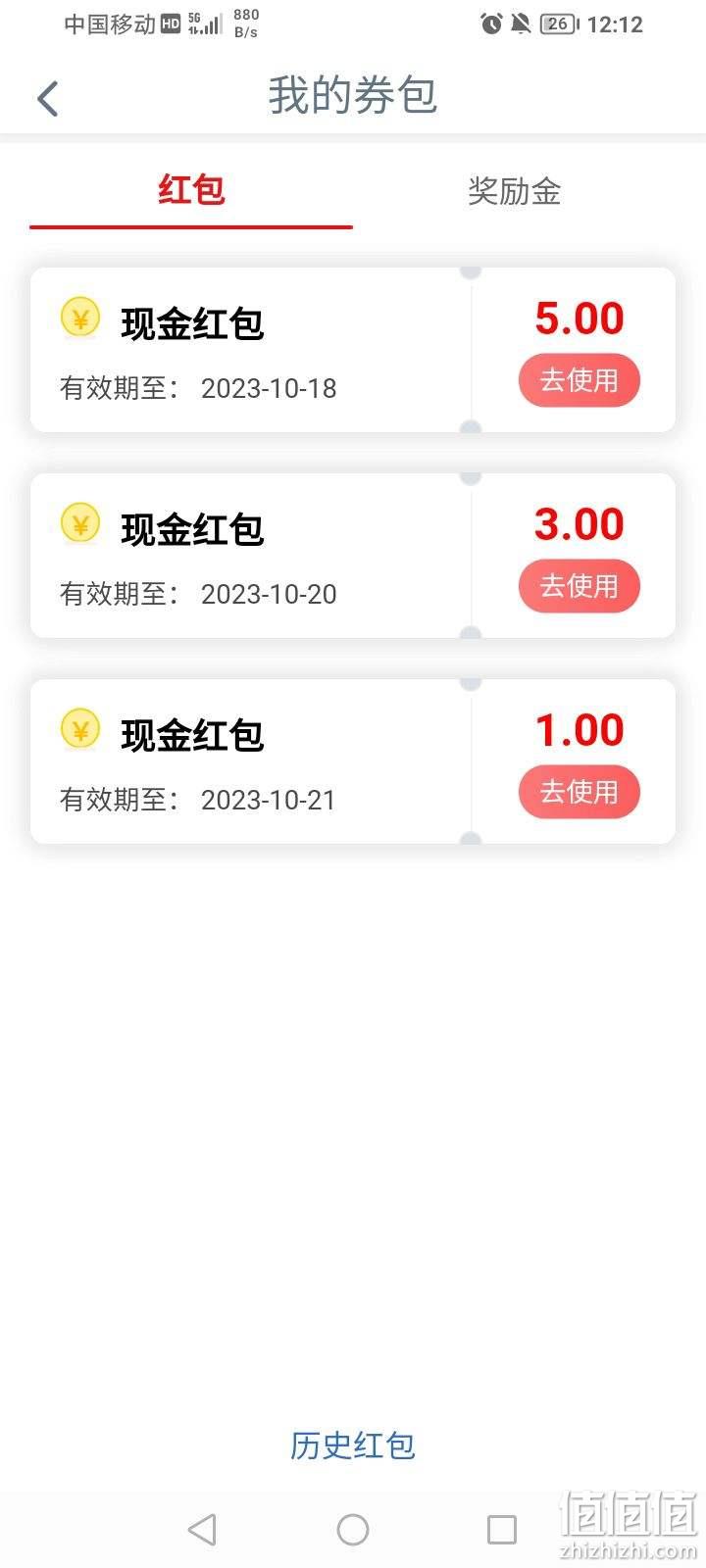Switch to the 奖励金 tab

(x=514, y=191)
